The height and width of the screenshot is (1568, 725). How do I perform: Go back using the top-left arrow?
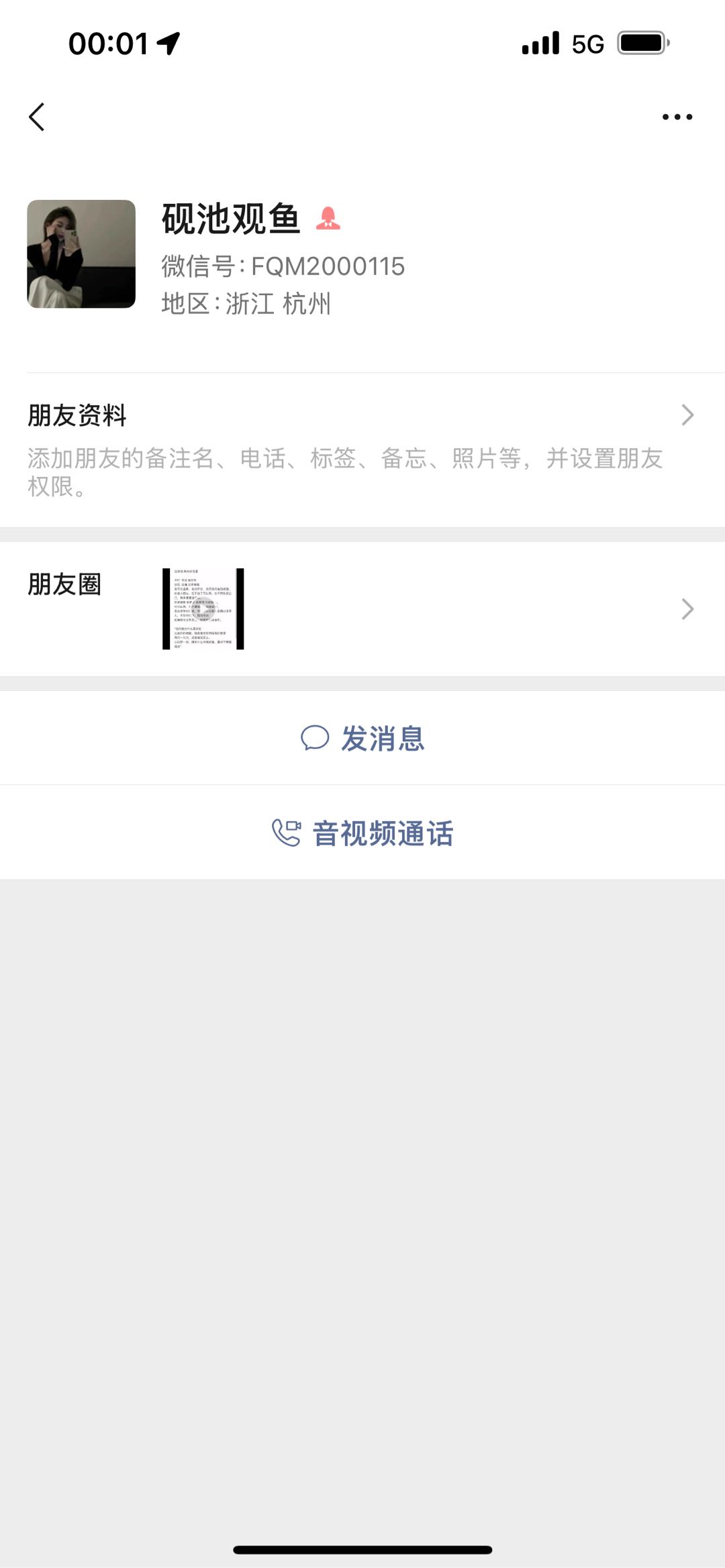37,117
